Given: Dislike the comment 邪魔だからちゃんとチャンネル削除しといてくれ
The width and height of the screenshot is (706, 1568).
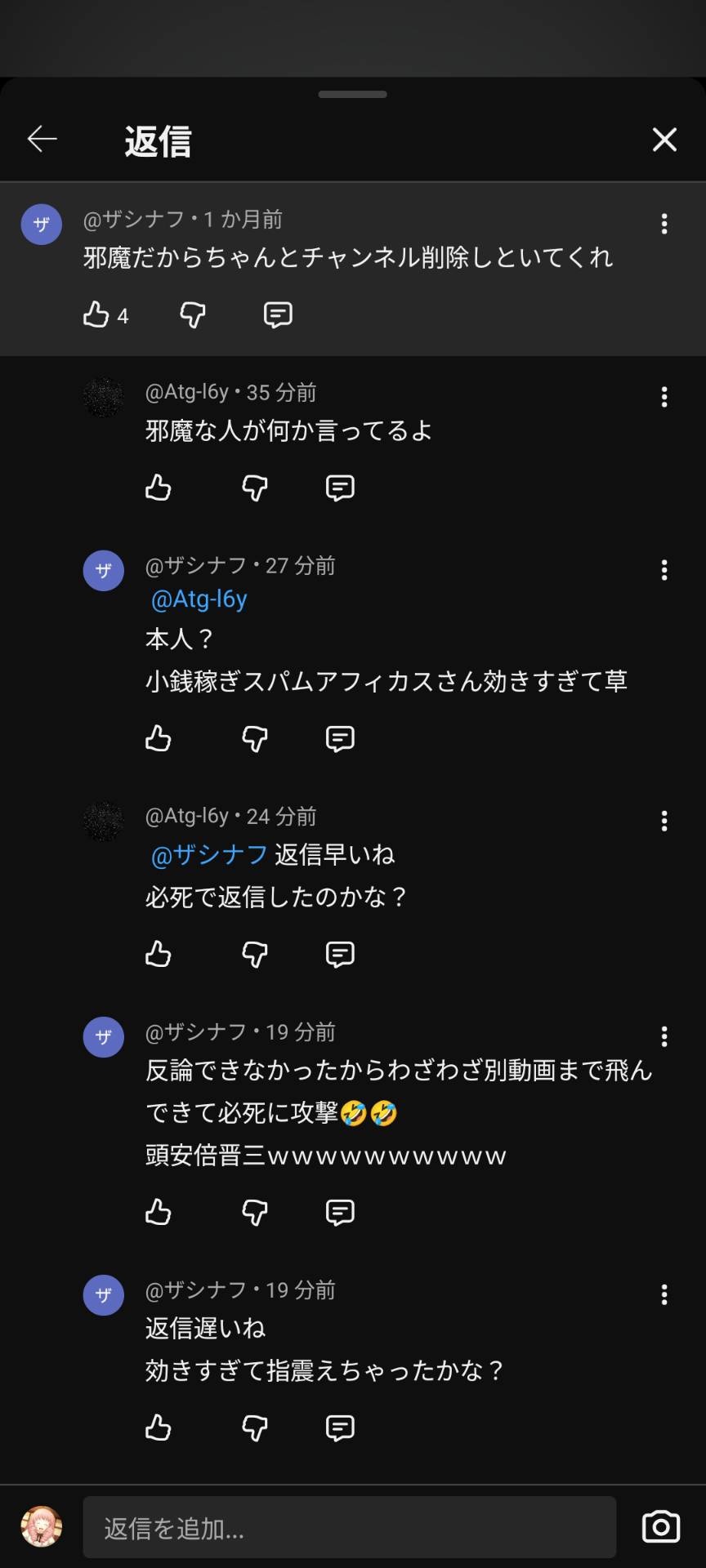Looking at the screenshot, I should 193,315.
